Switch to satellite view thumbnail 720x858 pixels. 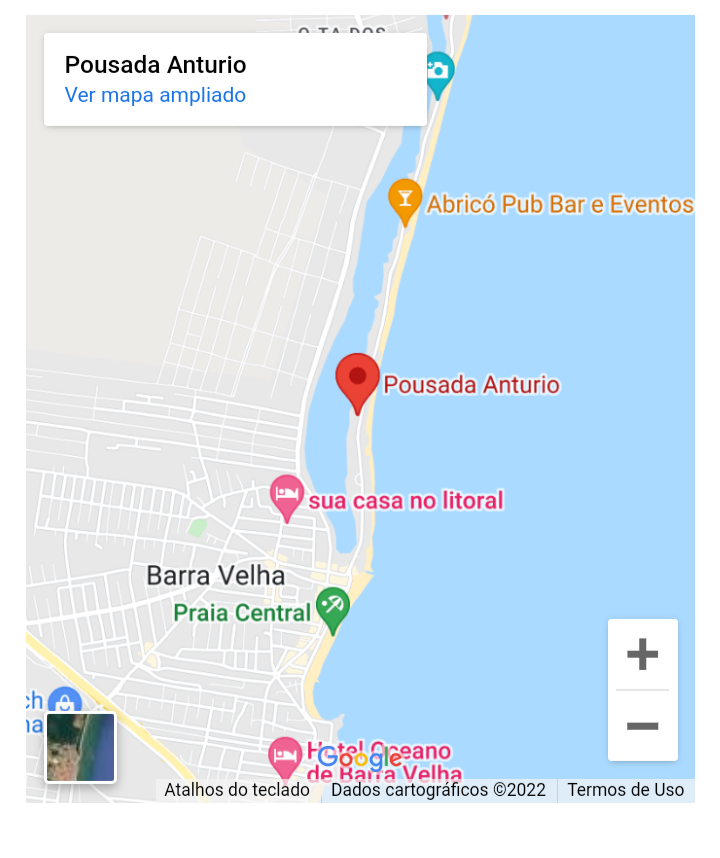(80, 747)
